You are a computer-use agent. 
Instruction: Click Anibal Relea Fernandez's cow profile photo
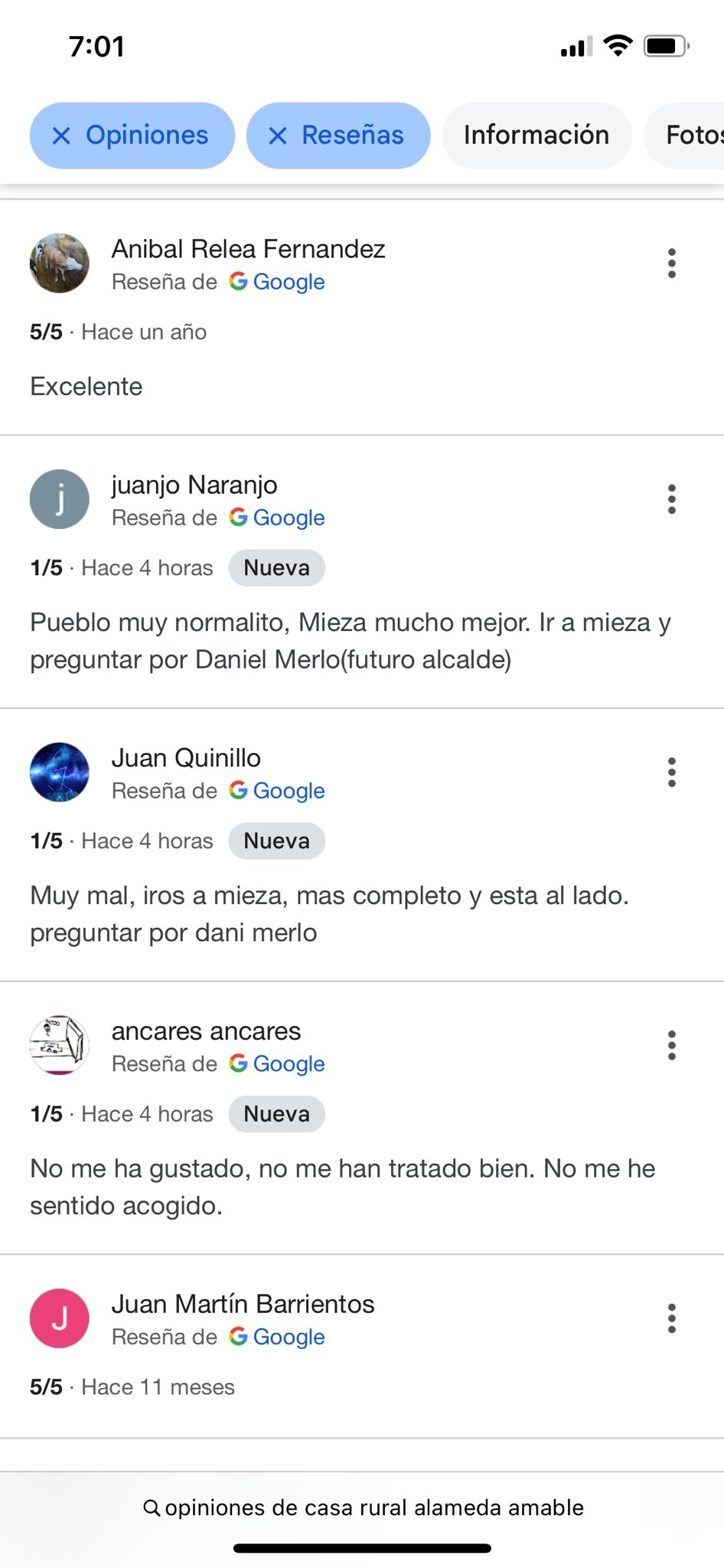[x=59, y=263]
